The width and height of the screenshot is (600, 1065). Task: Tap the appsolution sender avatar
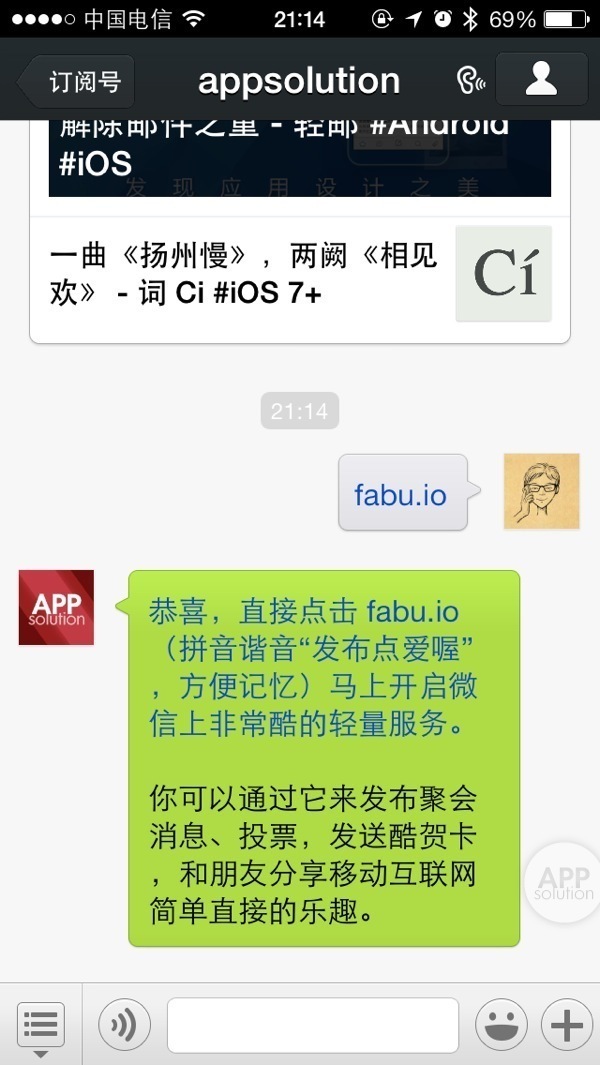tap(56, 607)
